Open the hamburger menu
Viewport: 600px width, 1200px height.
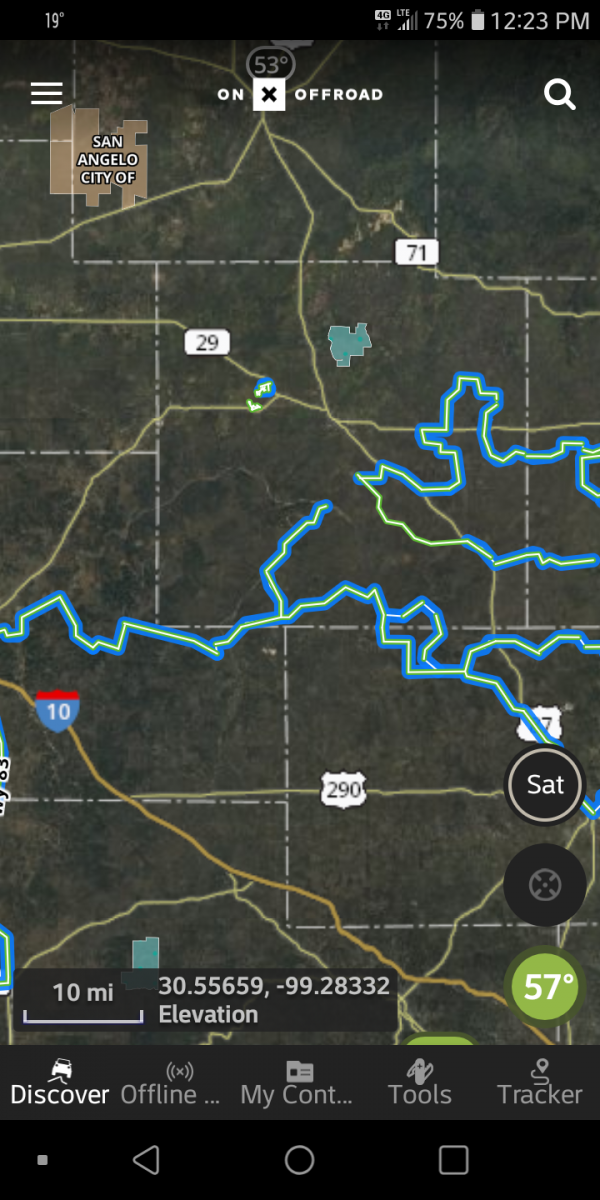coord(47,94)
